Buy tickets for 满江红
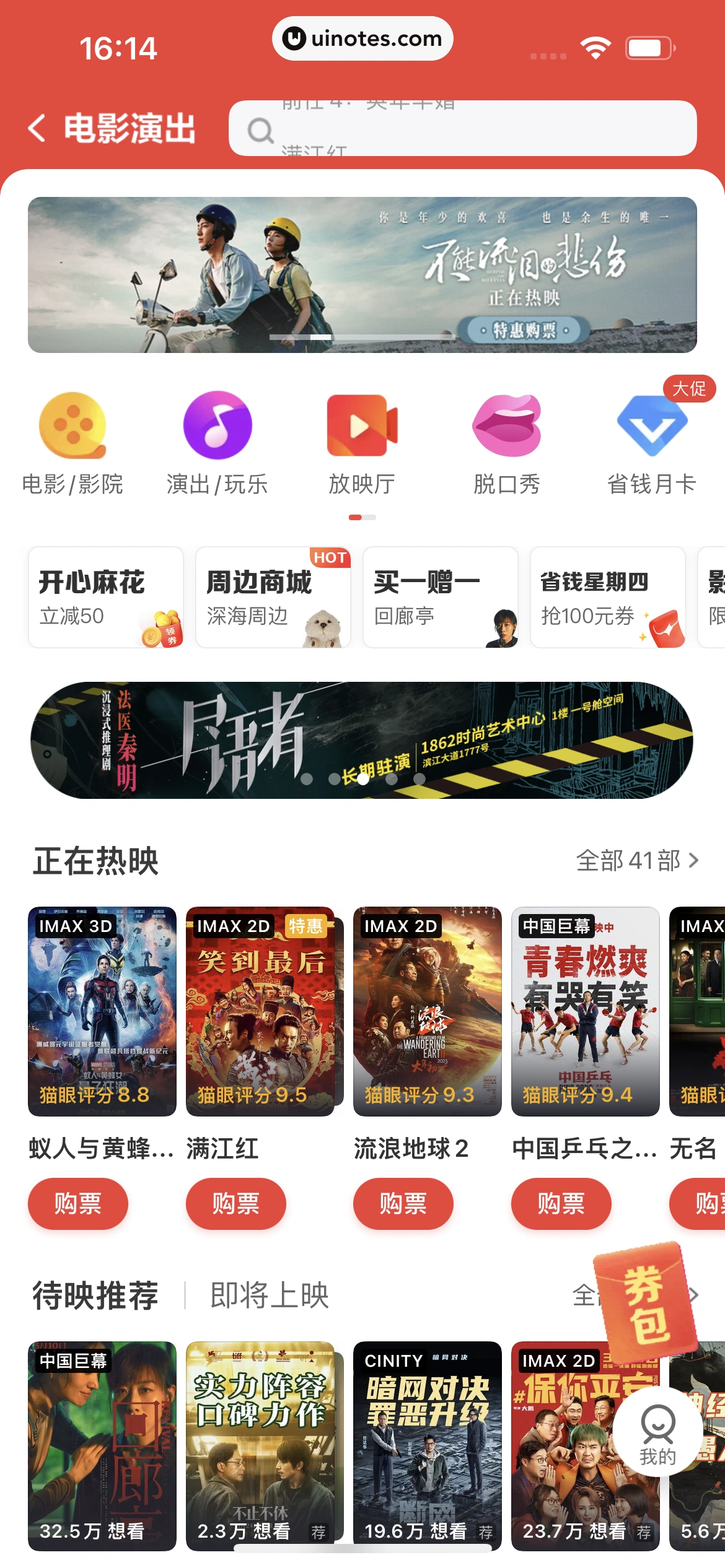This screenshot has width=725, height=1568. tap(236, 1203)
